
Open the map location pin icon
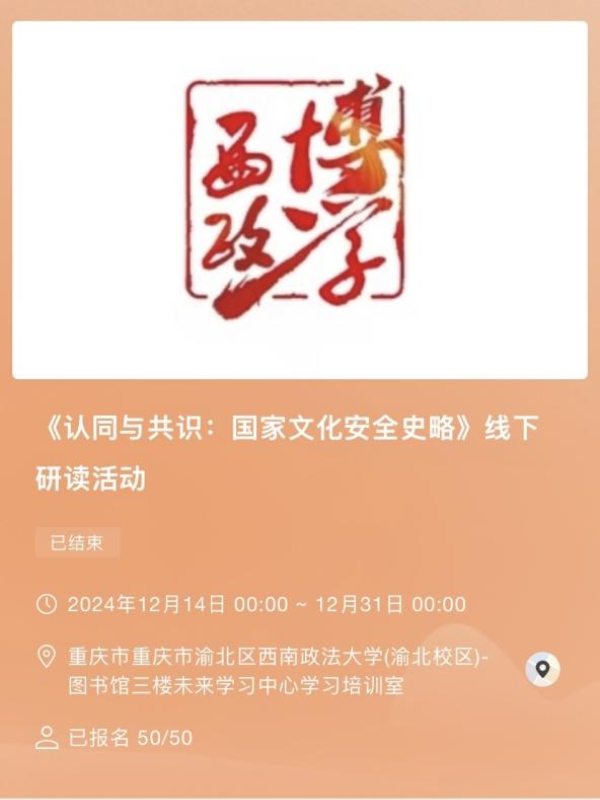pyautogui.click(x=542, y=669)
